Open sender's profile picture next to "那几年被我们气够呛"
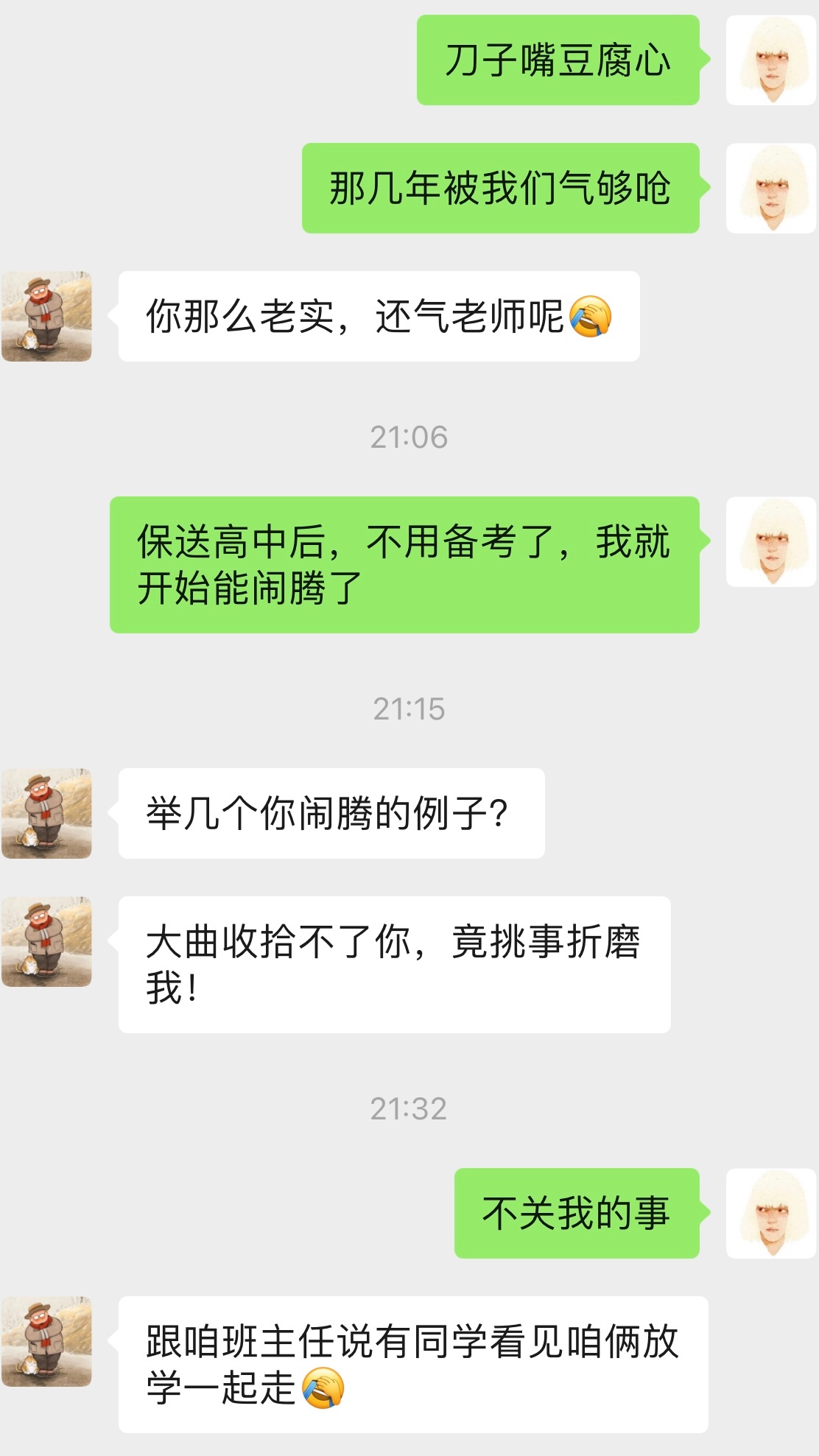 [771, 189]
